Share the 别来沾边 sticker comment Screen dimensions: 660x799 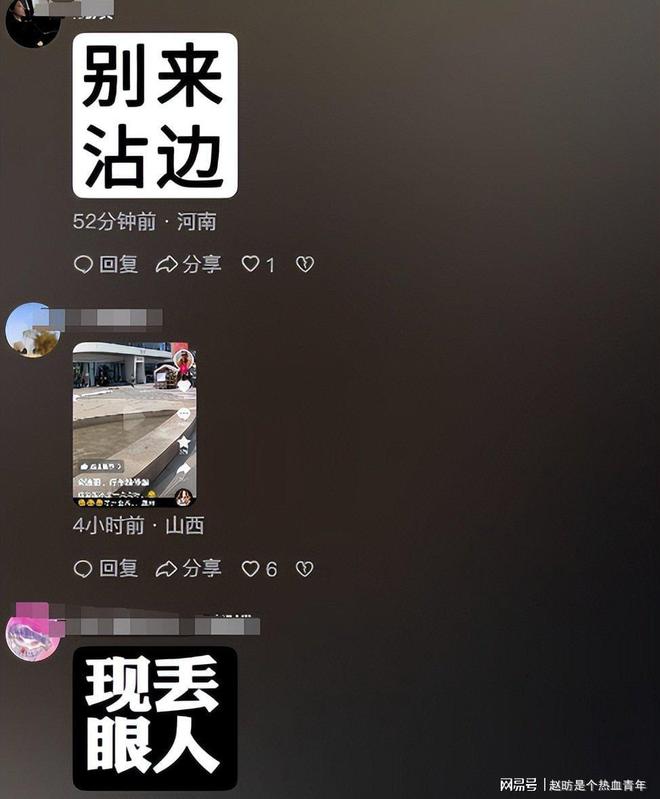click(x=188, y=264)
